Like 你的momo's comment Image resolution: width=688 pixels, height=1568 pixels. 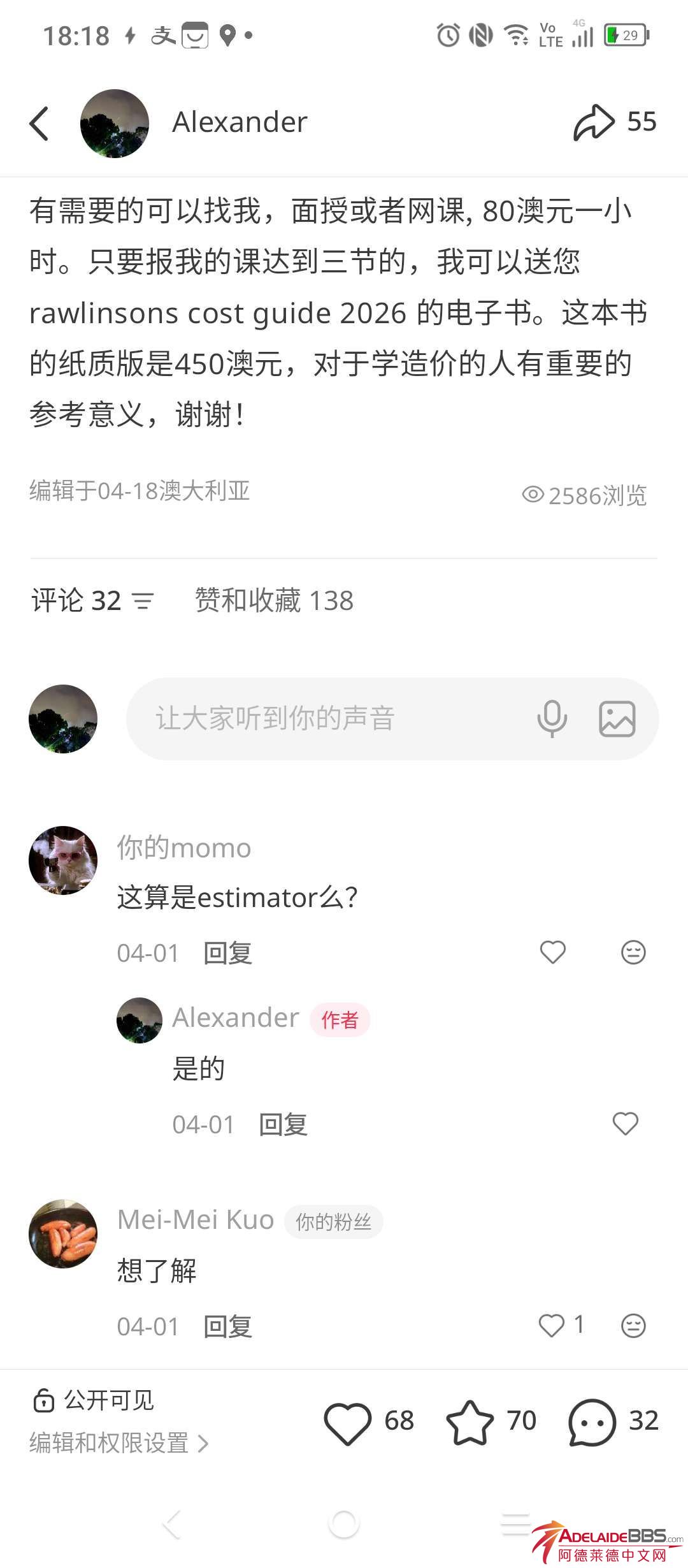coord(553,952)
